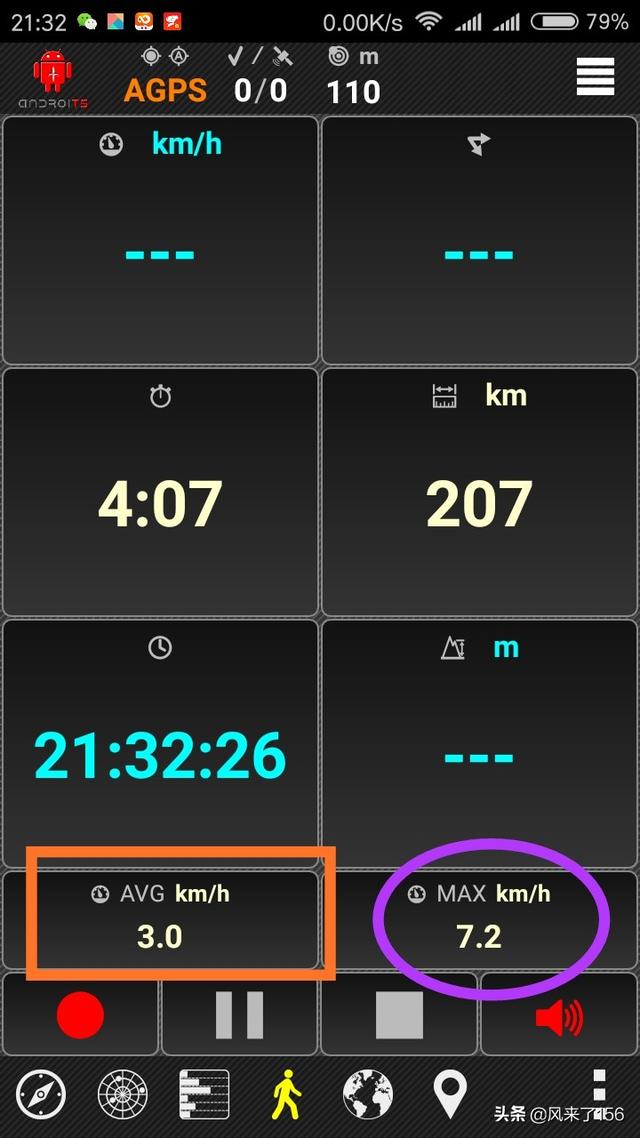Tap the AVG km/h tile
The height and width of the screenshot is (1138, 640).
point(160,920)
